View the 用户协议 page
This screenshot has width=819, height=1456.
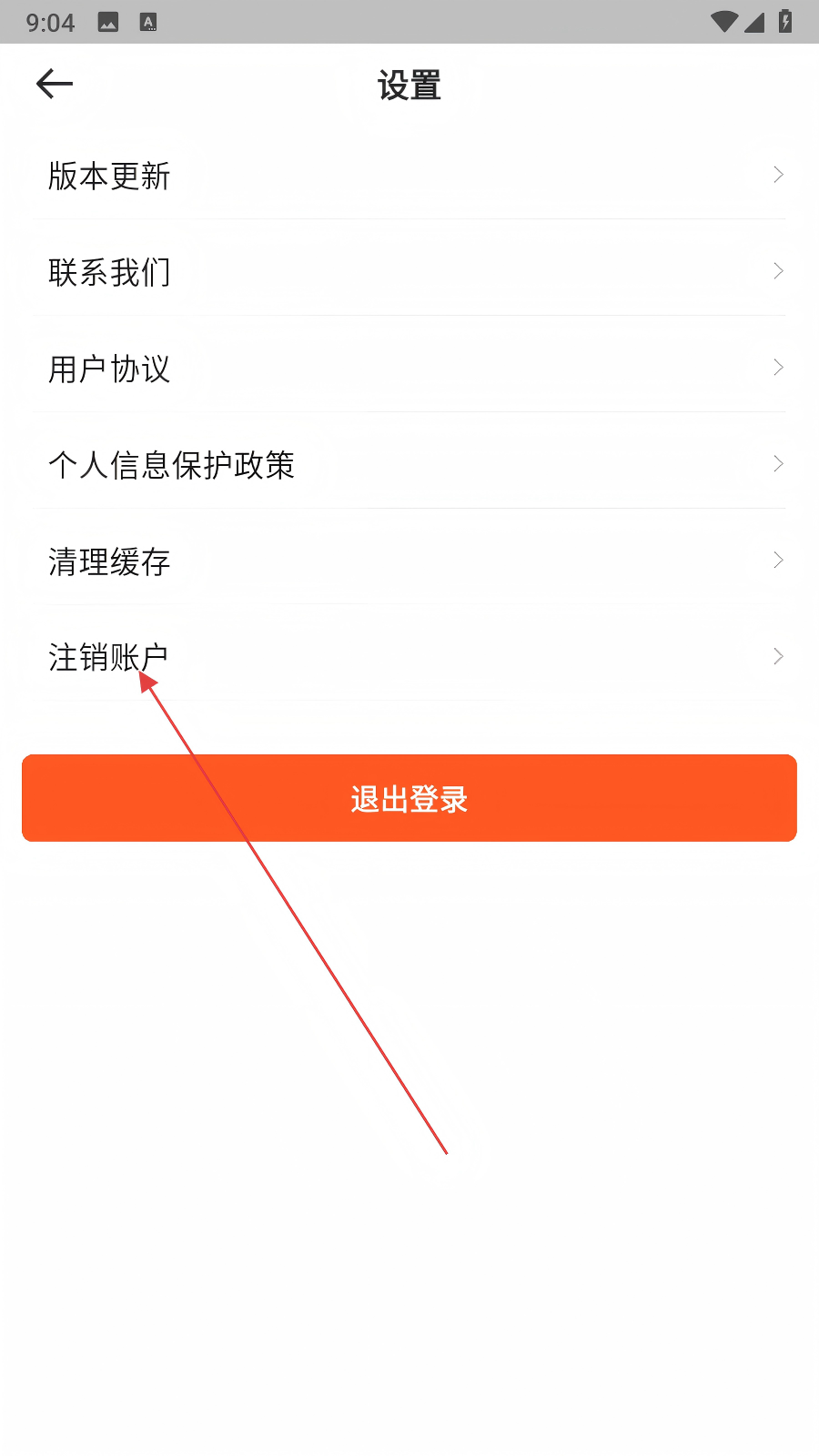(409, 368)
